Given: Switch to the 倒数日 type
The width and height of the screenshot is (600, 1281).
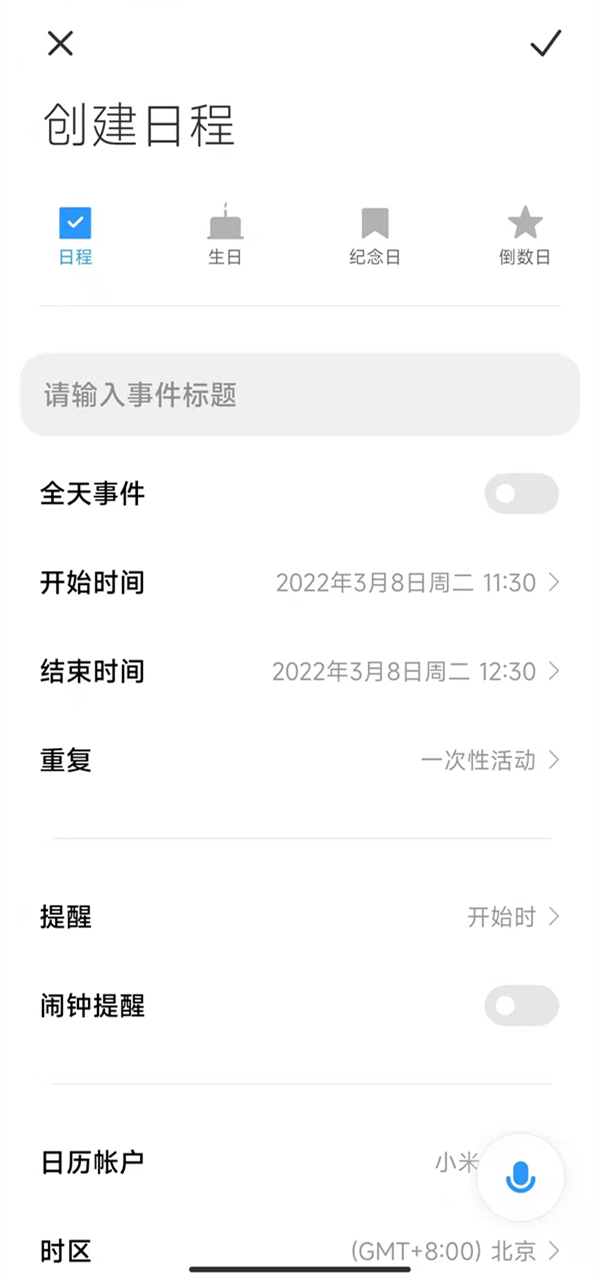Looking at the screenshot, I should (x=525, y=236).
